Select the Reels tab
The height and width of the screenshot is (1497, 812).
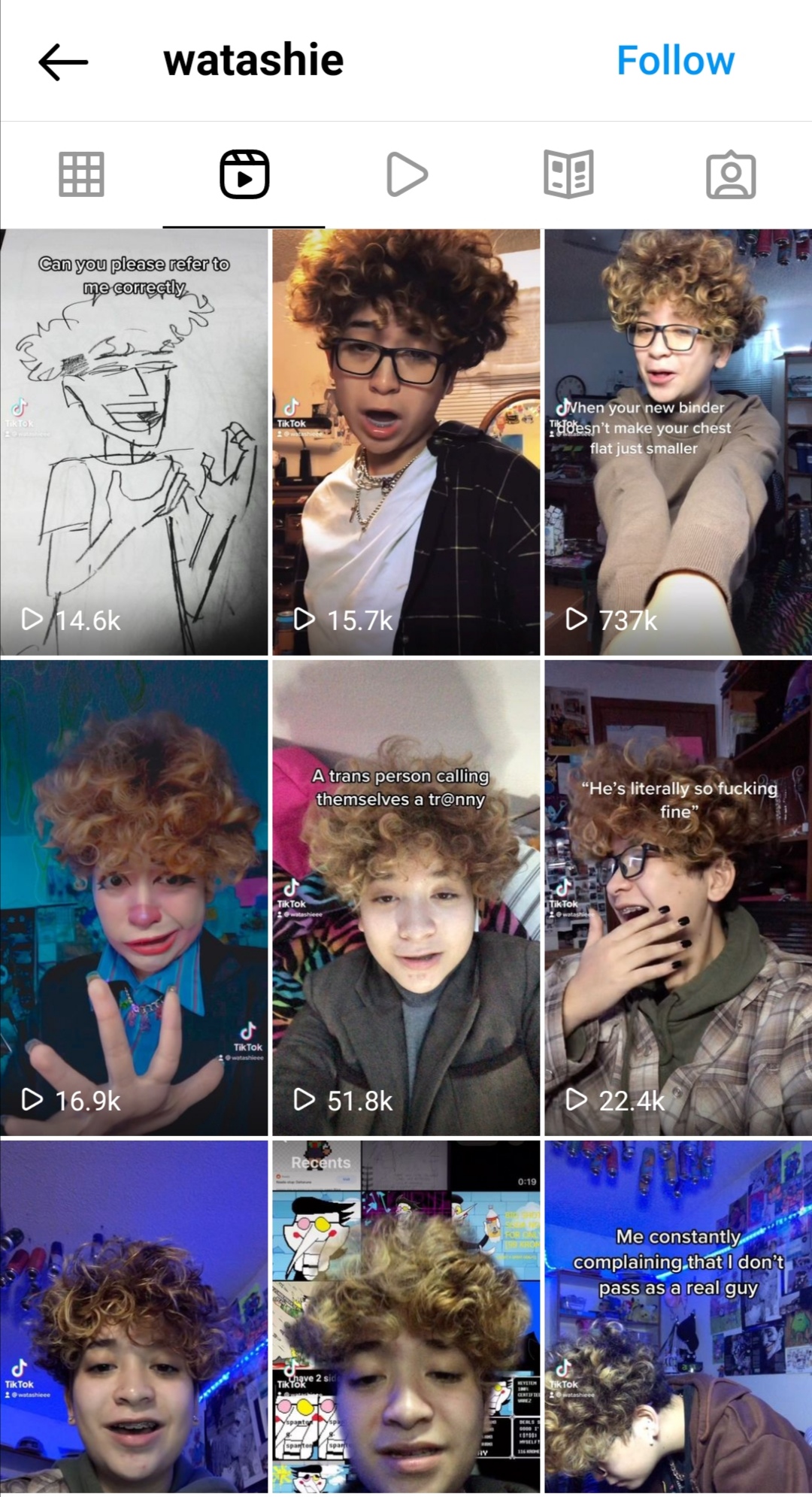(x=244, y=174)
